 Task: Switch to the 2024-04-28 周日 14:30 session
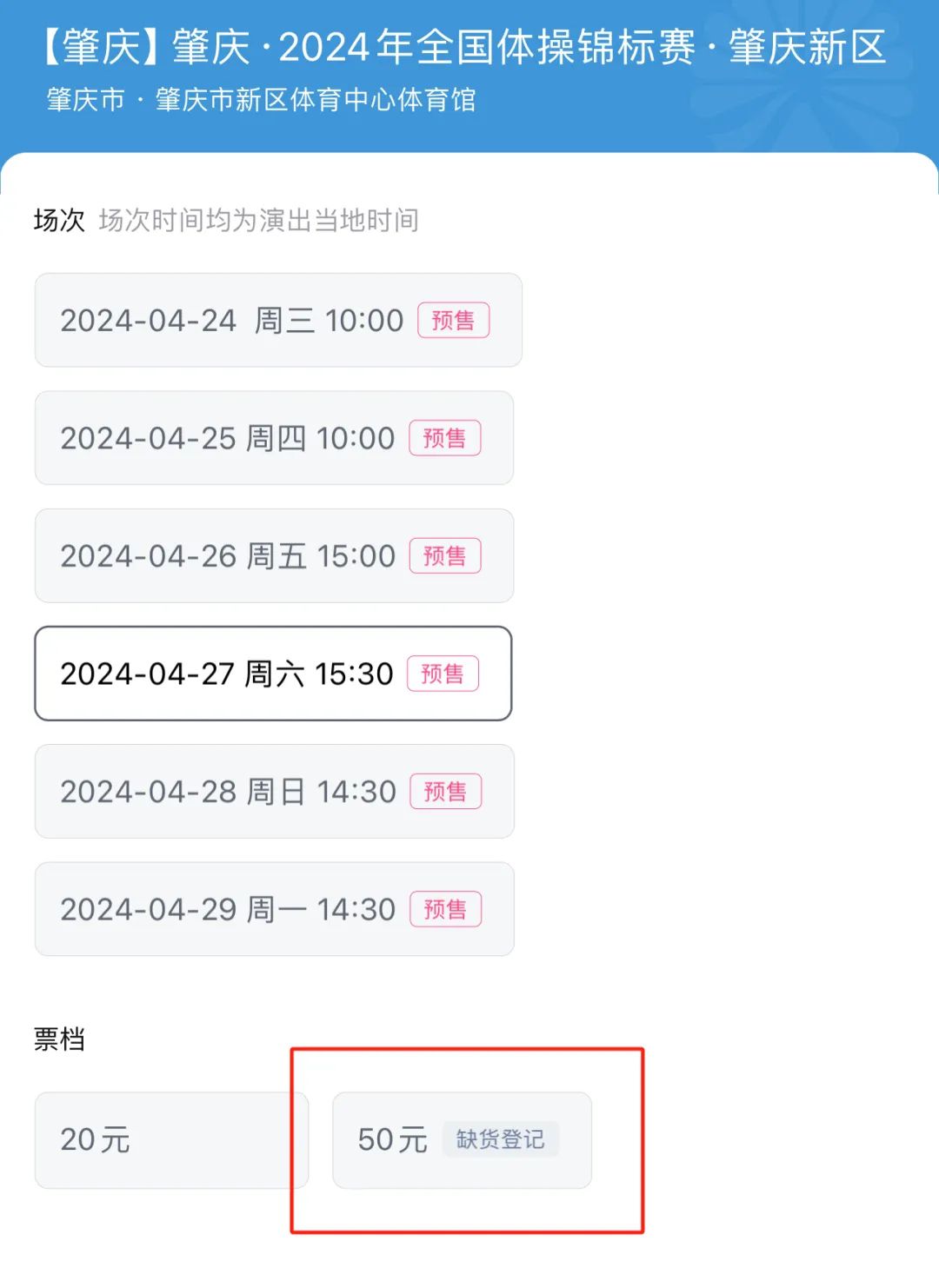(273, 792)
